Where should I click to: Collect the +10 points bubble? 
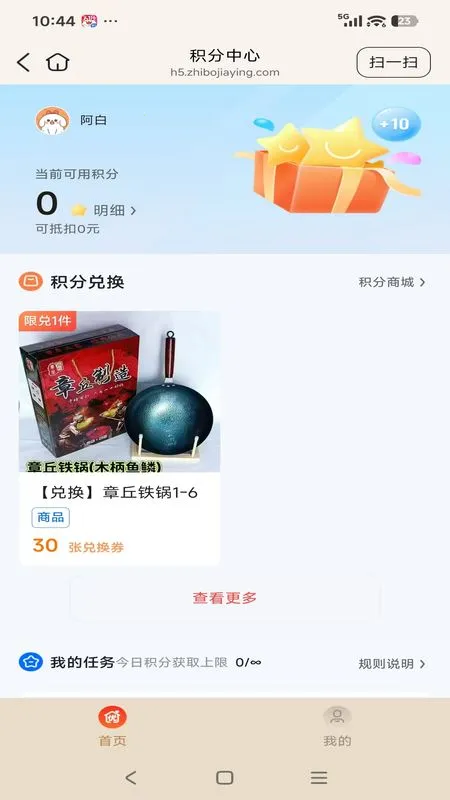[x=396, y=124]
